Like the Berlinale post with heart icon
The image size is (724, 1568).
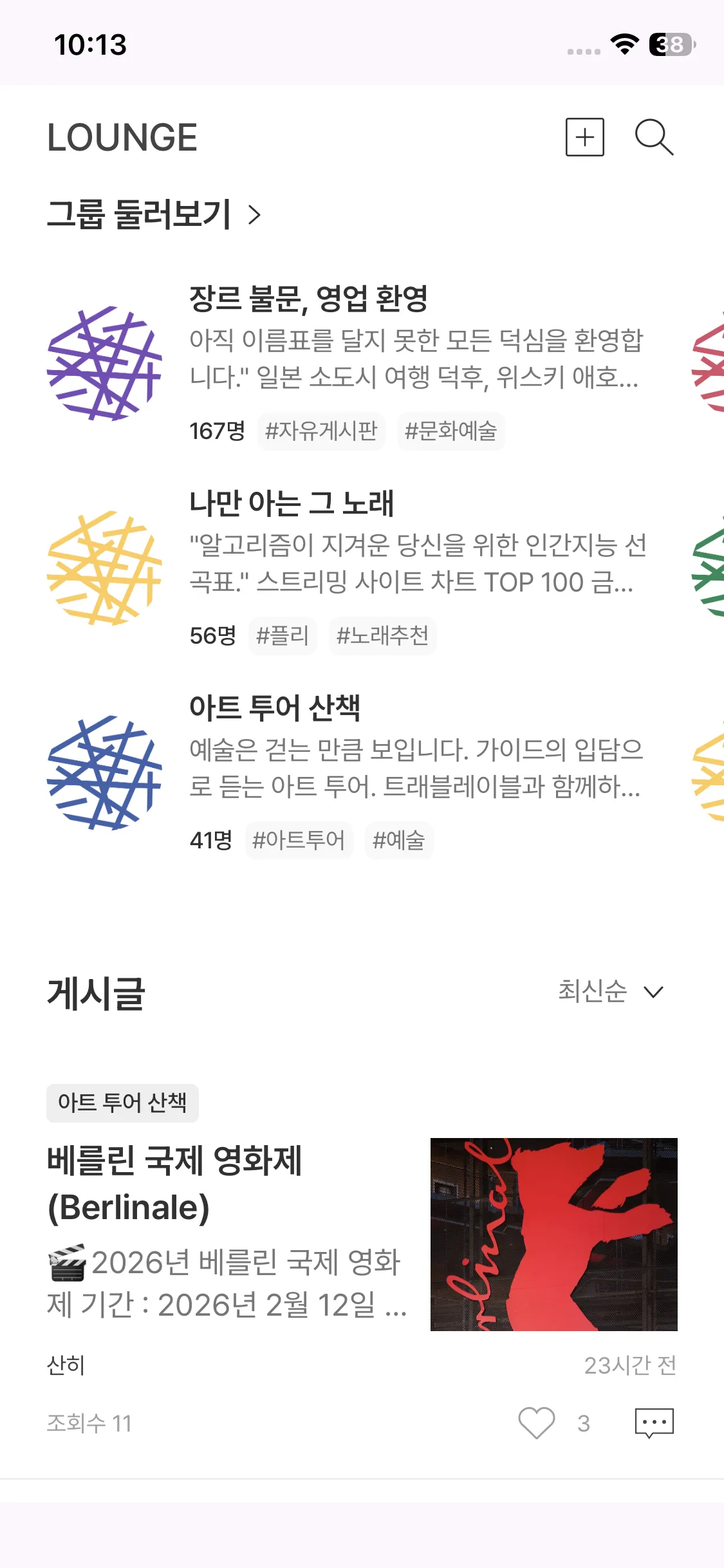536,1423
